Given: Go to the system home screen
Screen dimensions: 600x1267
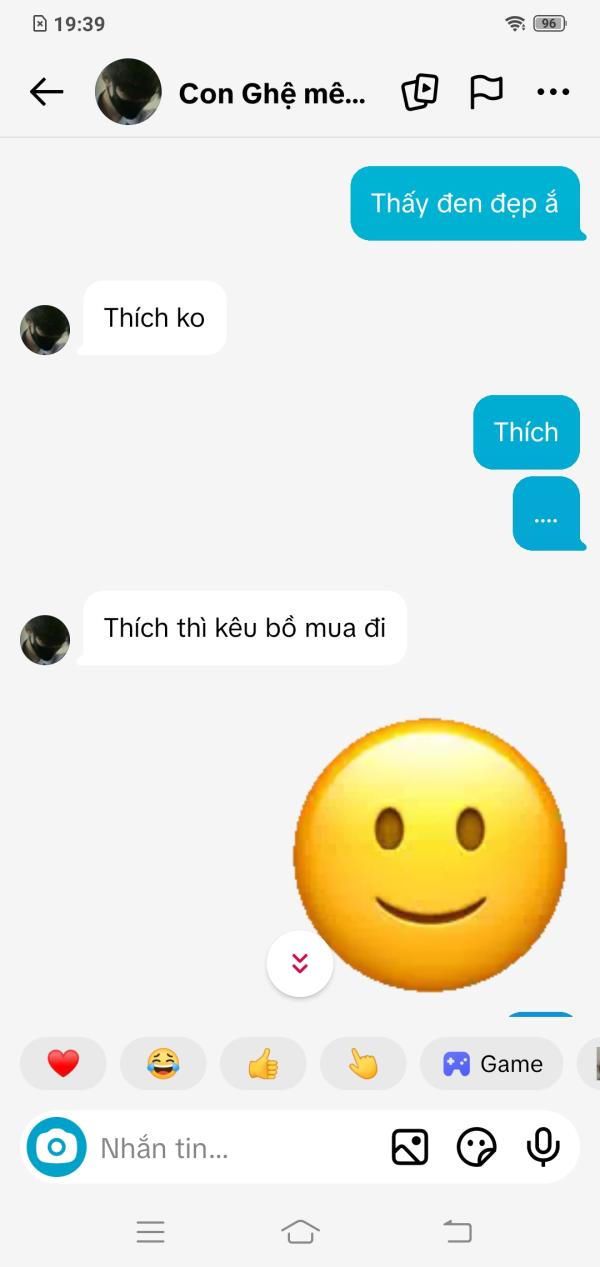Looking at the screenshot, I should point(300,1232).
